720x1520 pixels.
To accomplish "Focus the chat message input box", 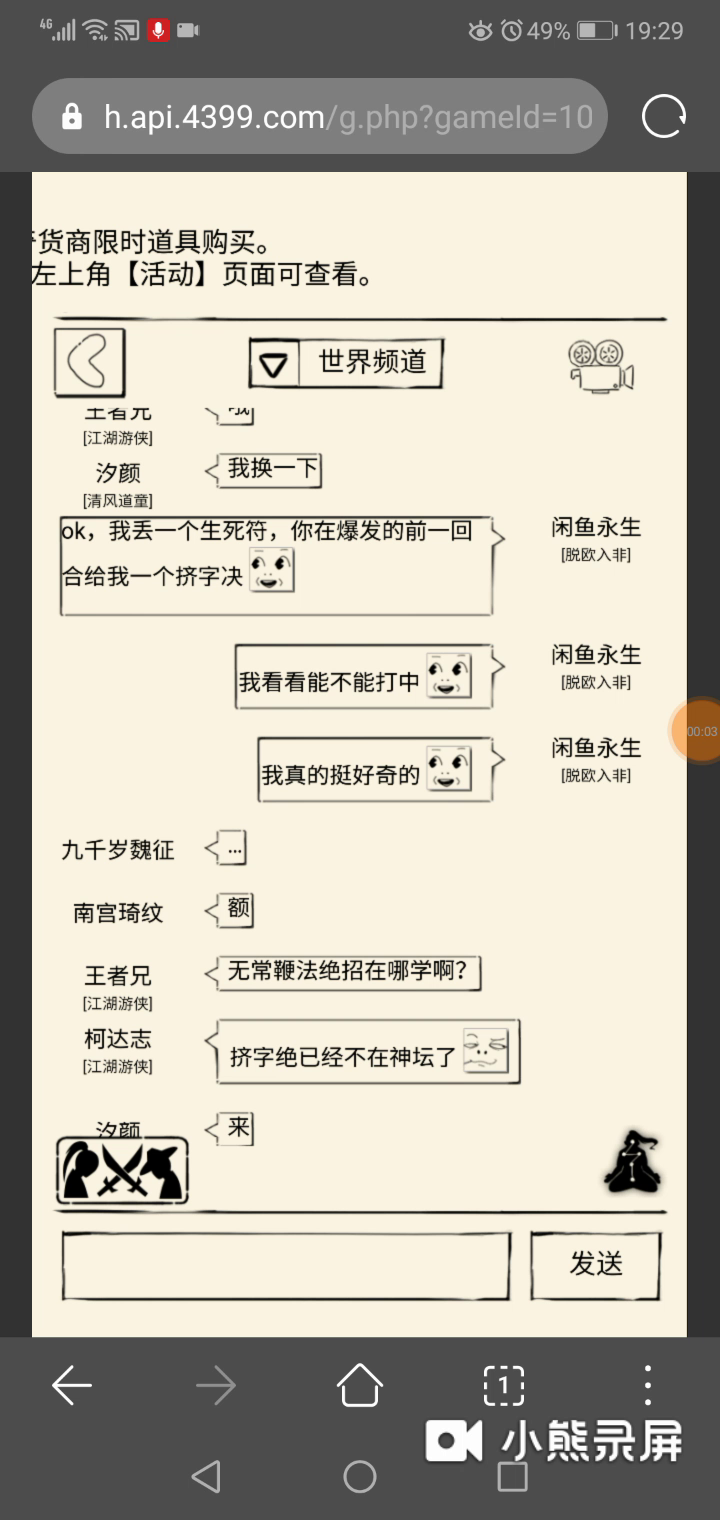I will click(x=286, y=1266).
